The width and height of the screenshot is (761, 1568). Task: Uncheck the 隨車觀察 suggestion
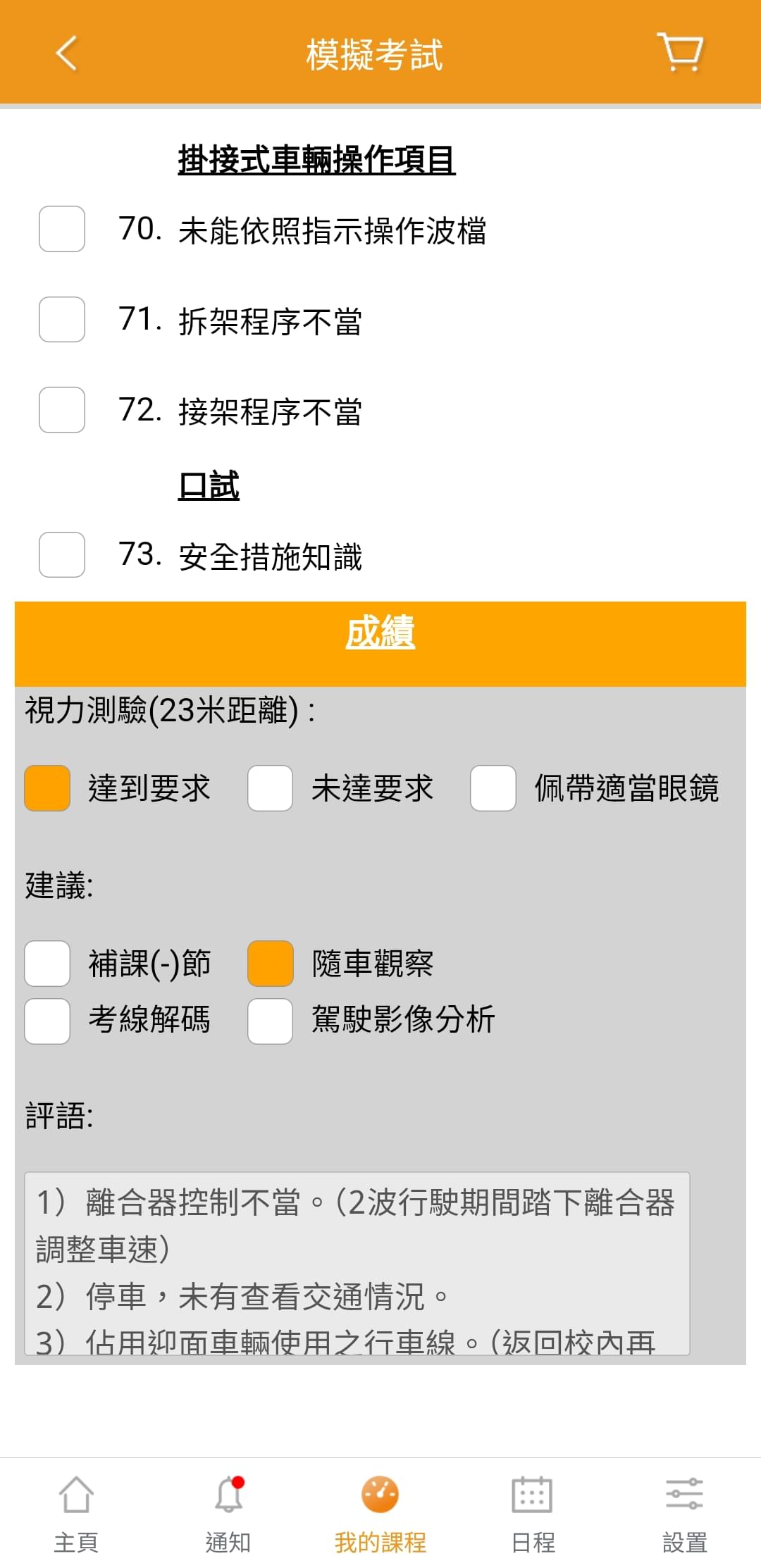270,964
